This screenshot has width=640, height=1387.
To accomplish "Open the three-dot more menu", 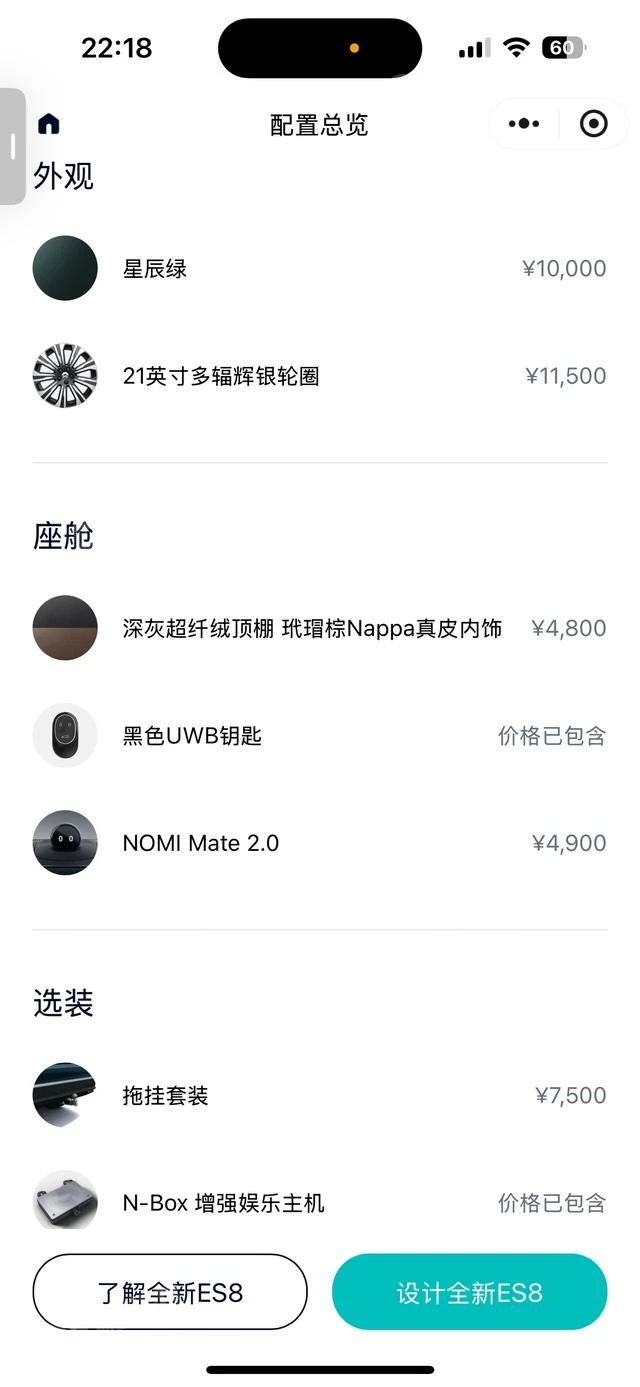I will tap(524, 124).
